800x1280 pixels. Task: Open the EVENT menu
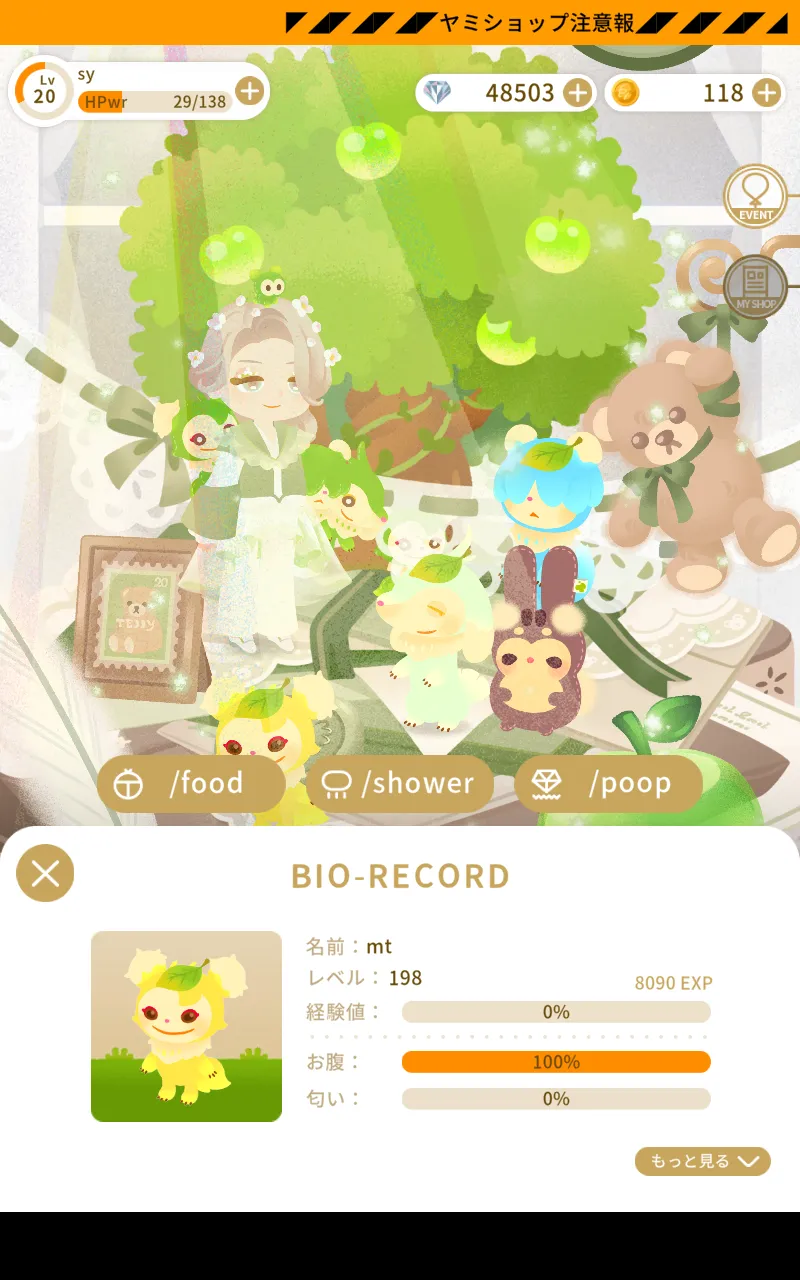pos(756,196)
